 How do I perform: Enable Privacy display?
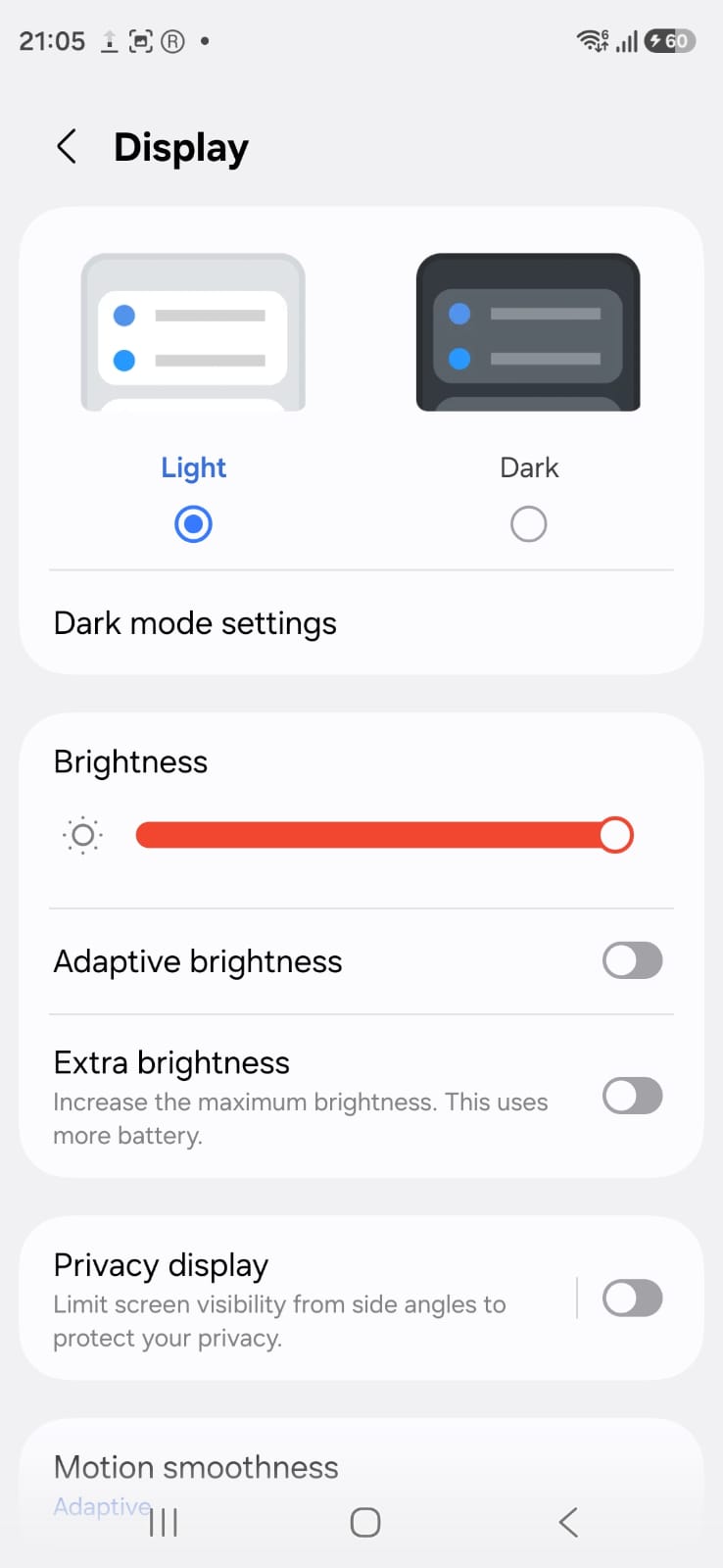tap(632, 1298)
